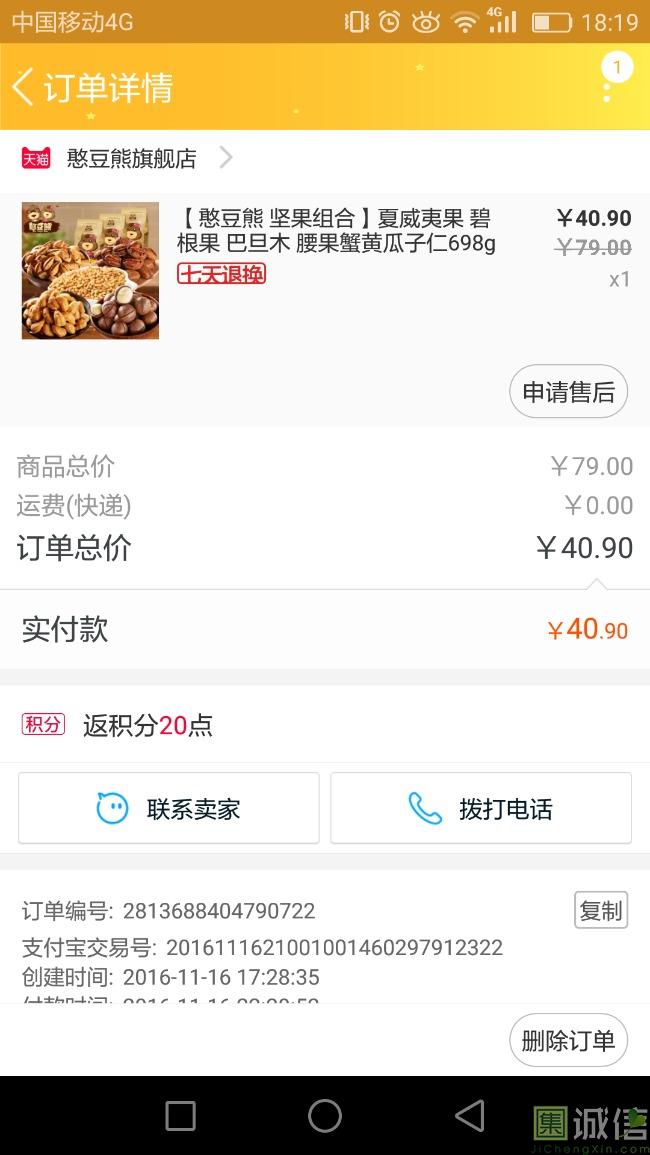The image size is (650, 1155).
Task: Tap the 申请售后 button
Action: [568, 392]
